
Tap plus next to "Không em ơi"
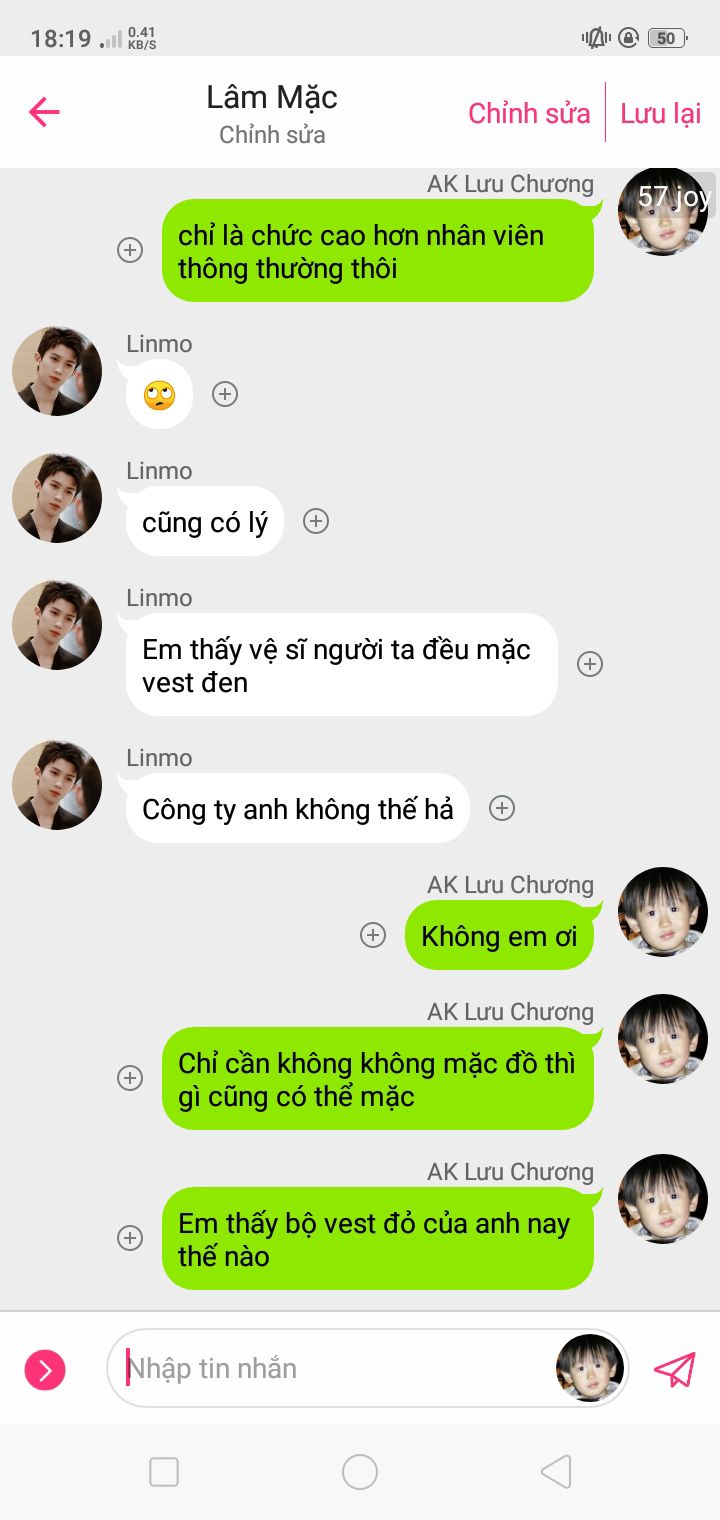point(373,935)
